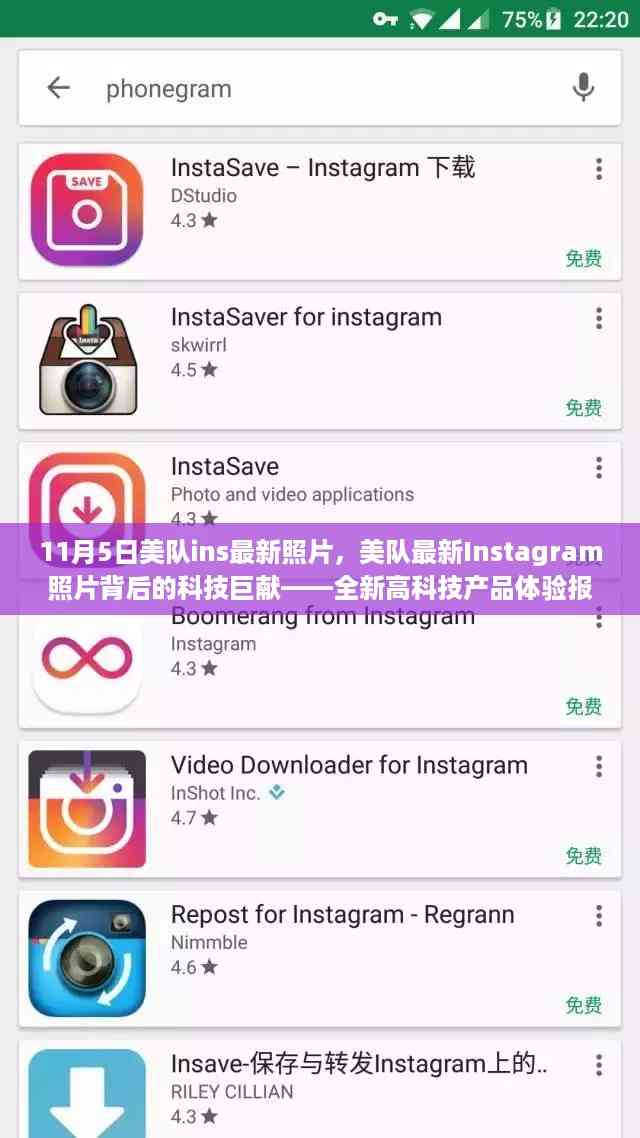640x1138 pixels.
Task: Open InstaSaver for instagram by skwirrl
Action: [305, 317]
